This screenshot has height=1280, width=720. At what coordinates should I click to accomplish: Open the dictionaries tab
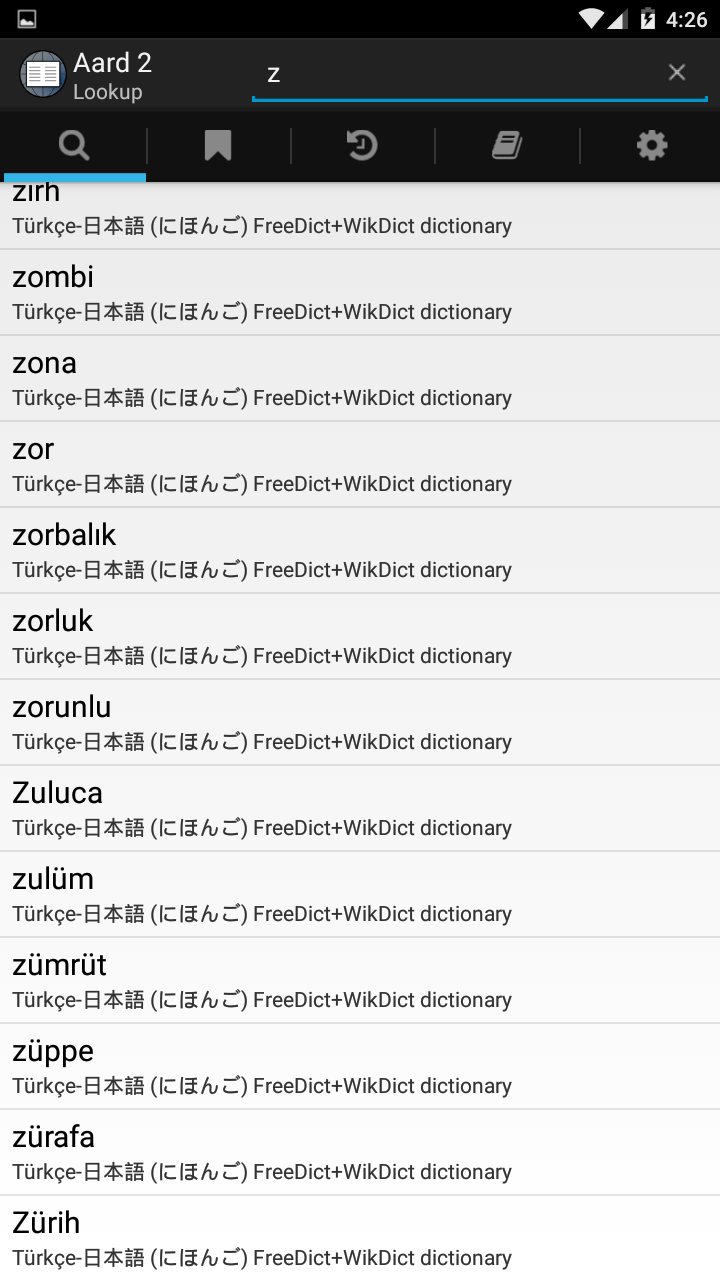pyautogui.click(x=507, y=146)
